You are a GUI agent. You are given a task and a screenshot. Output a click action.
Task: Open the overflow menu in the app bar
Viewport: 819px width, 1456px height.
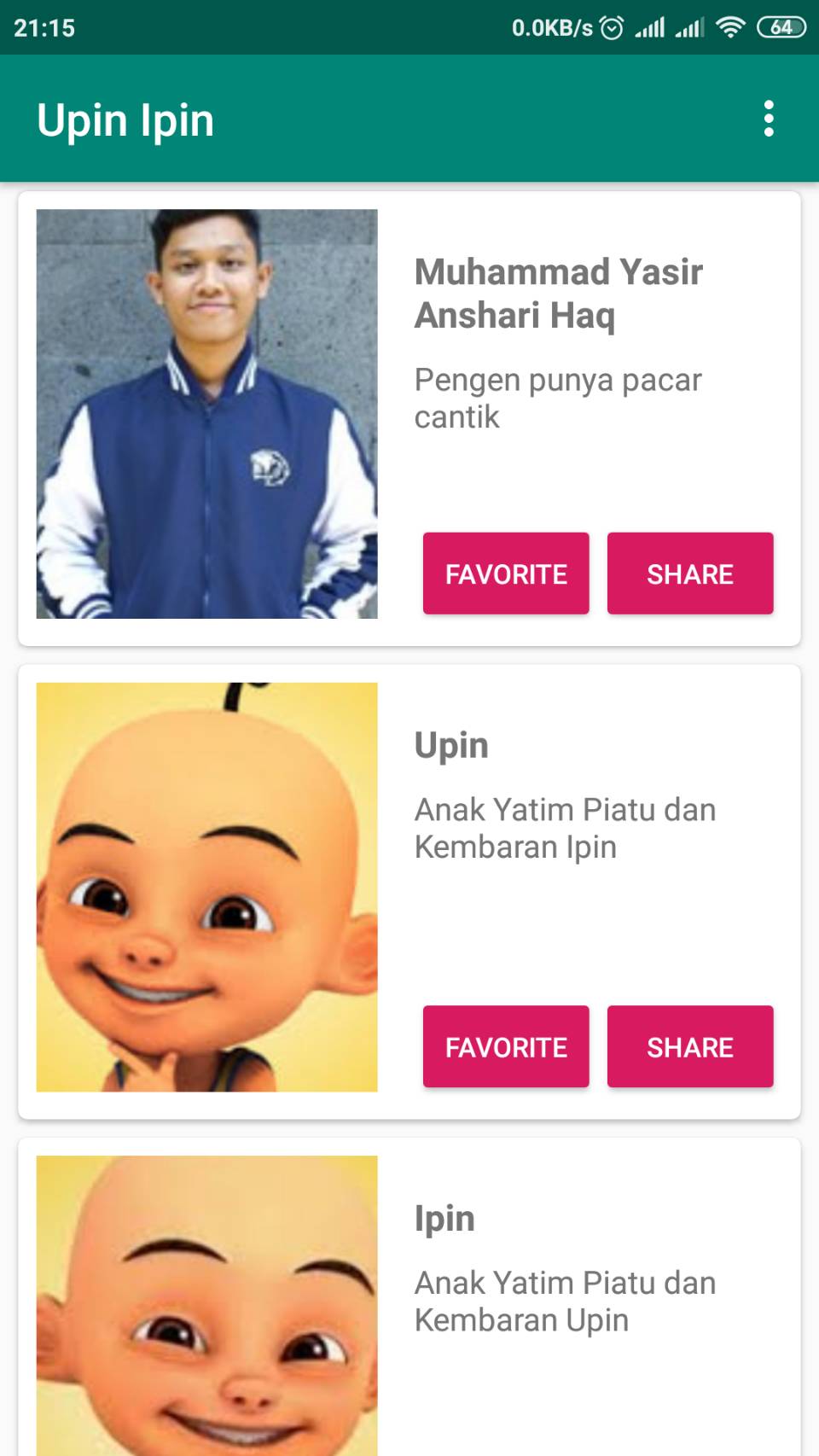pos(769,119)
